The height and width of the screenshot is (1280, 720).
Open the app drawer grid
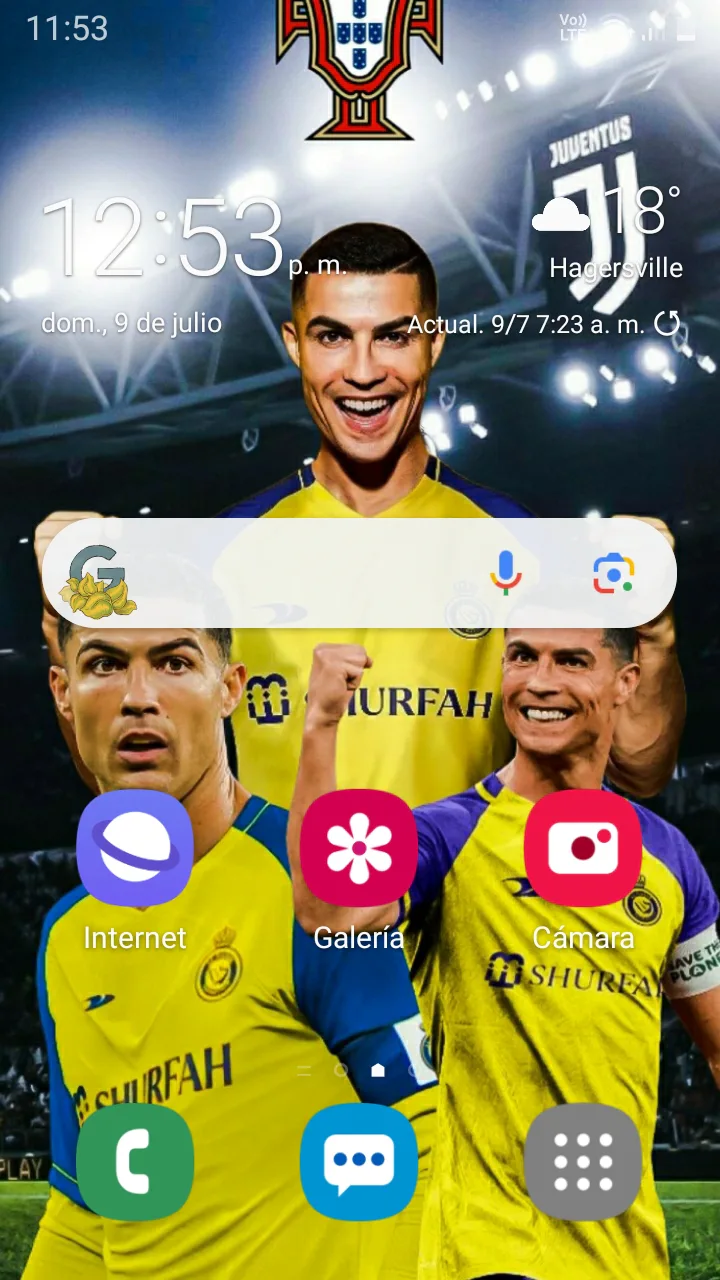click(x=583, y=1162)
